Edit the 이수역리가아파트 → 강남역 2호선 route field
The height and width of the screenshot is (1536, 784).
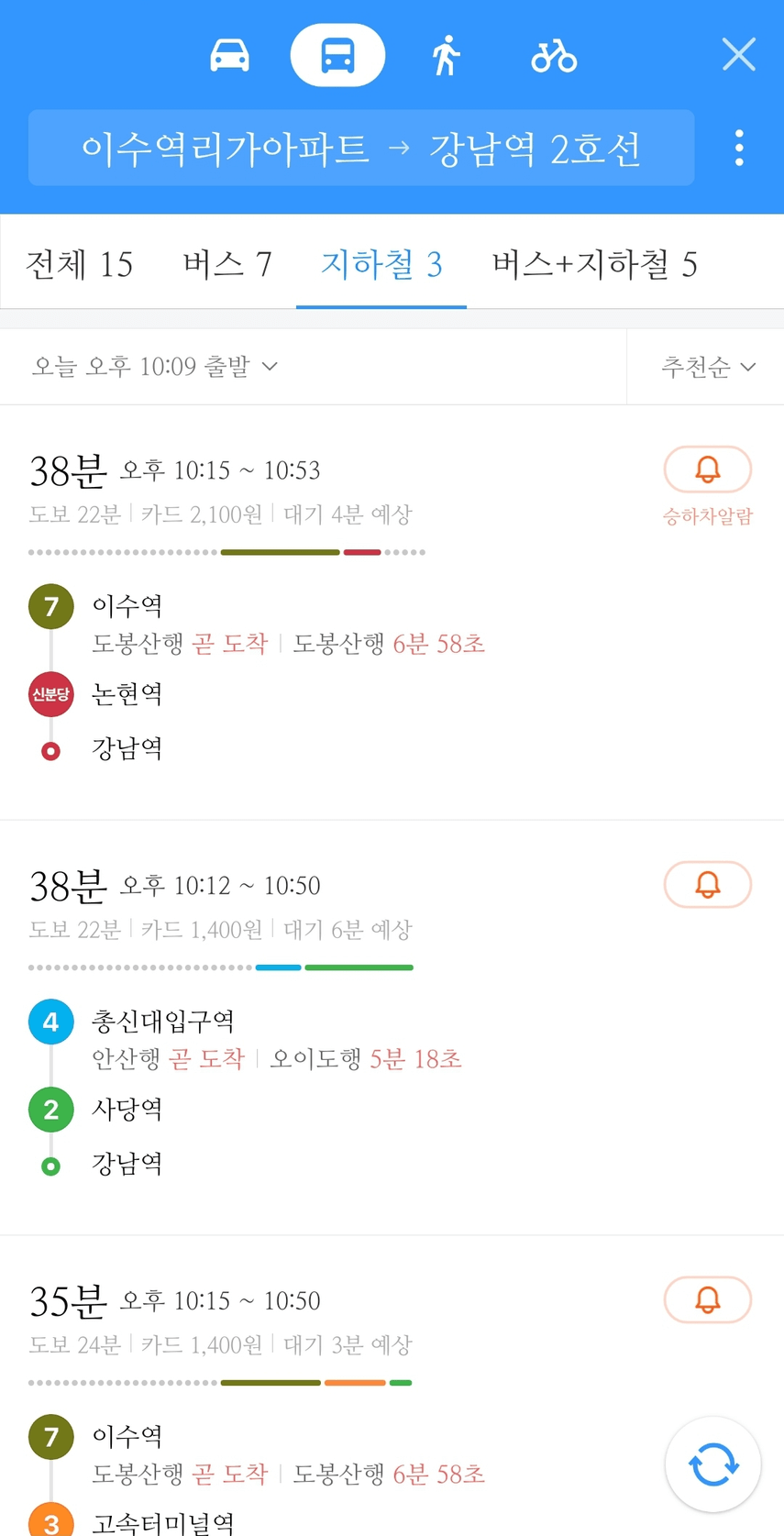point(361,148)
